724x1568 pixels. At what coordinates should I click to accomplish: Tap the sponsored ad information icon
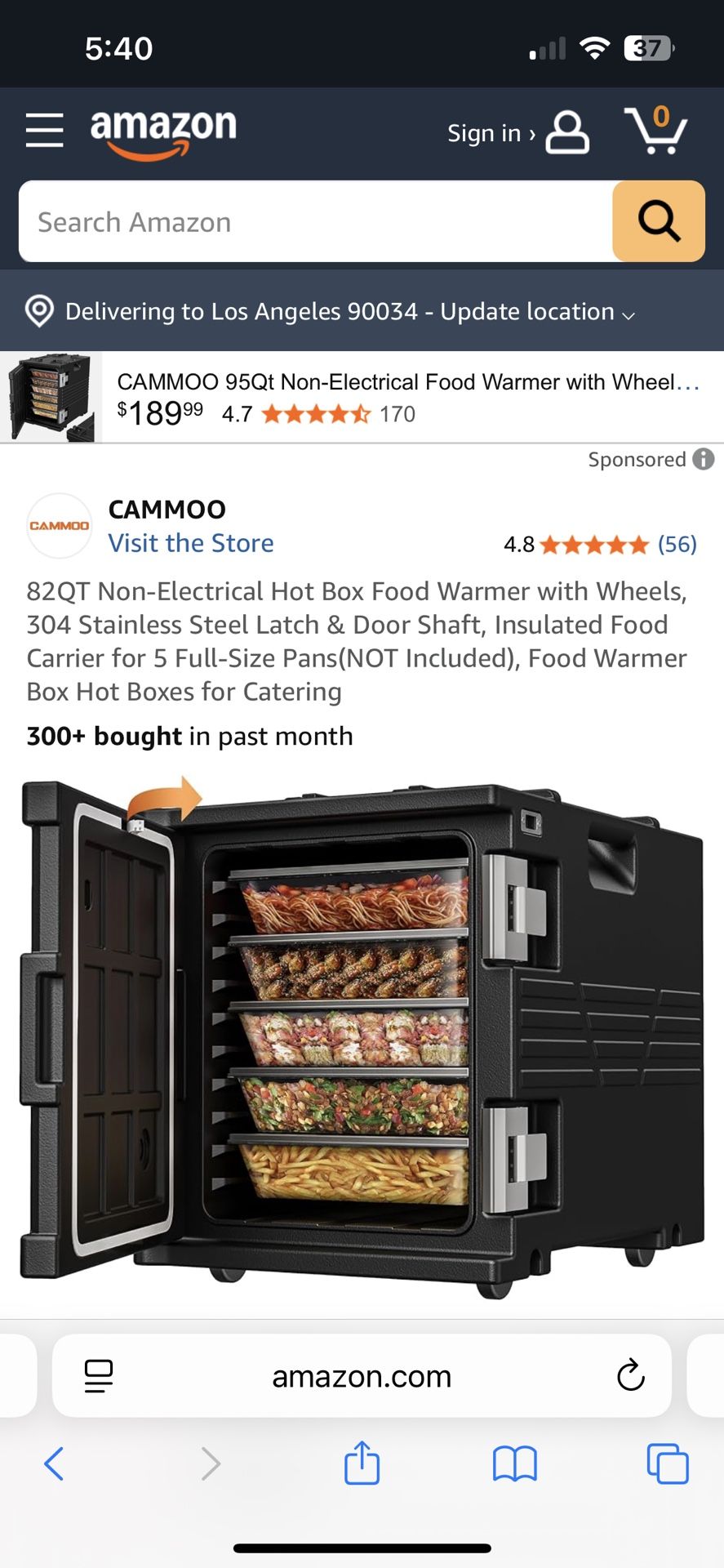coord(702,459)
